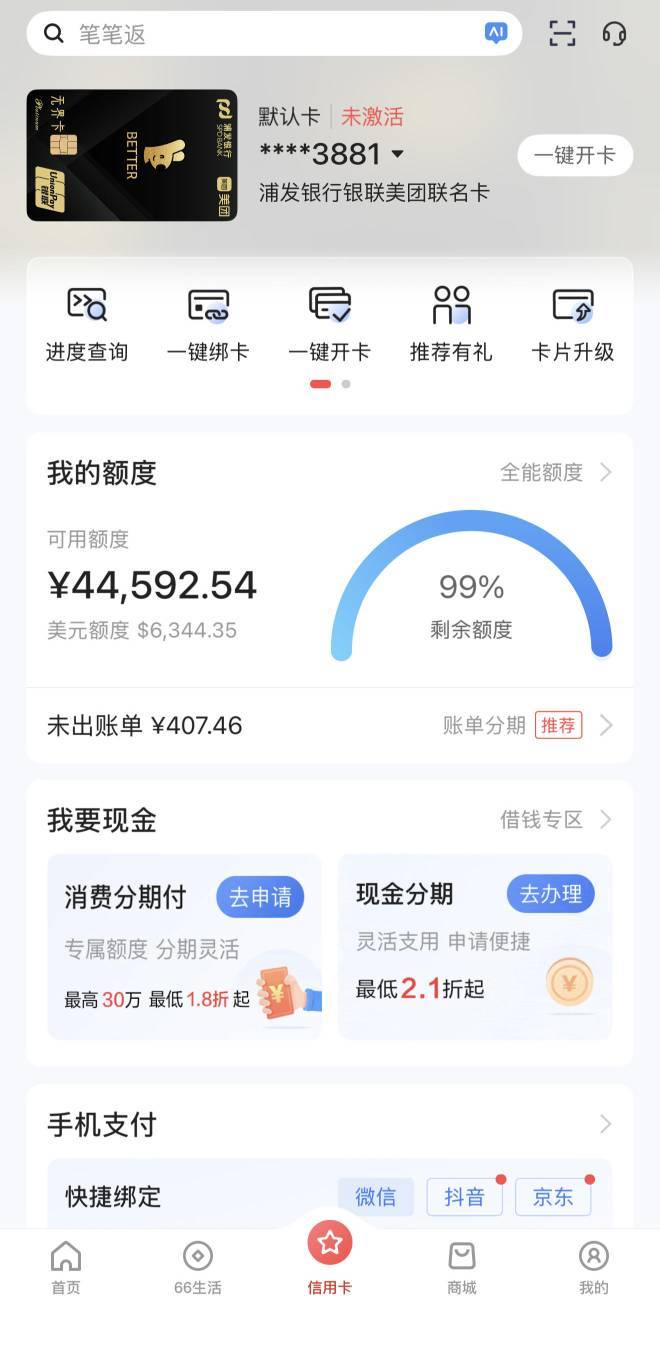Tap 去申请 for 消费分期付
This screenshot has height=1354, width=660.
260,897
